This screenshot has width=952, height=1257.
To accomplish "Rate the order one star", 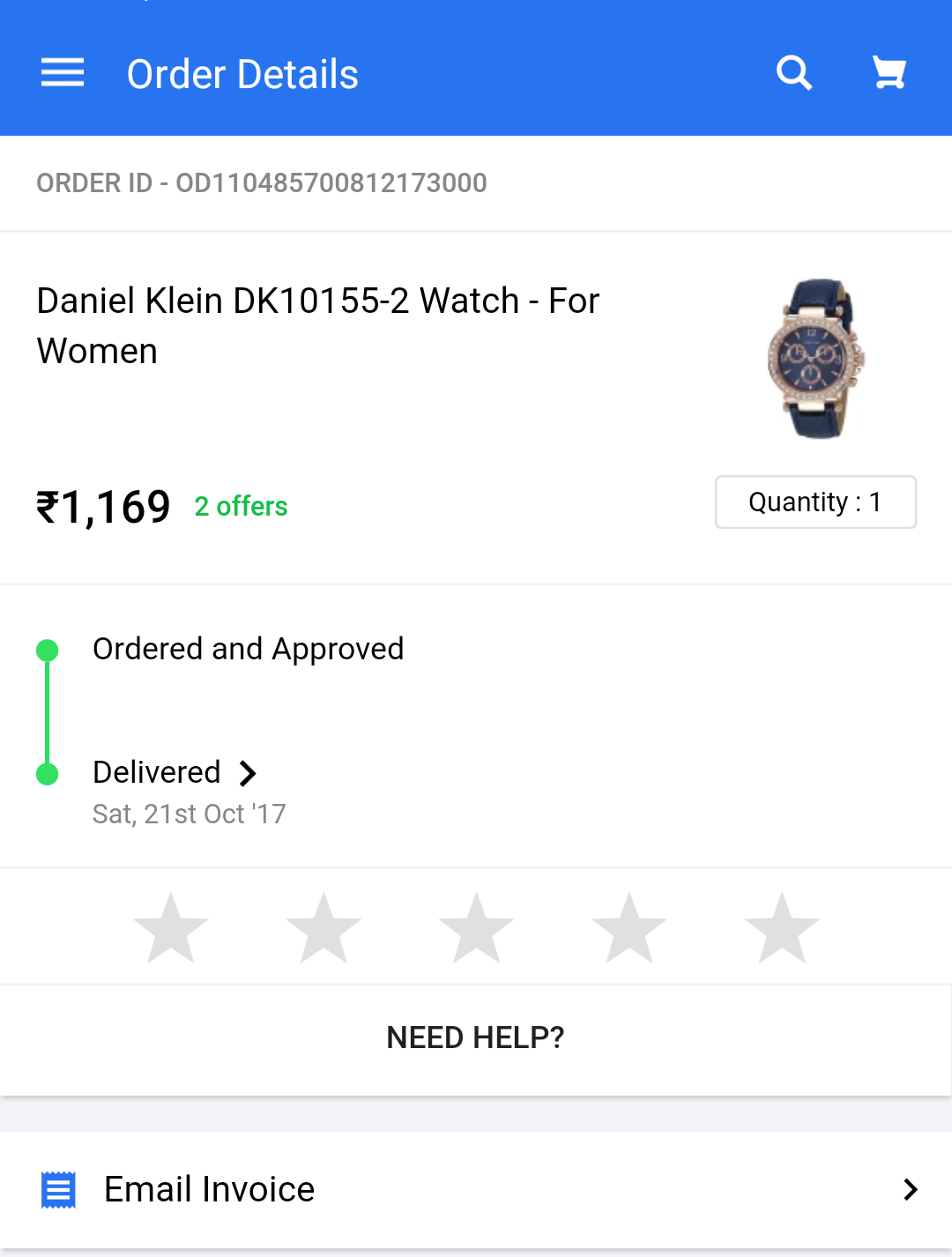I will pyautogui.click(x=171, y=927).
